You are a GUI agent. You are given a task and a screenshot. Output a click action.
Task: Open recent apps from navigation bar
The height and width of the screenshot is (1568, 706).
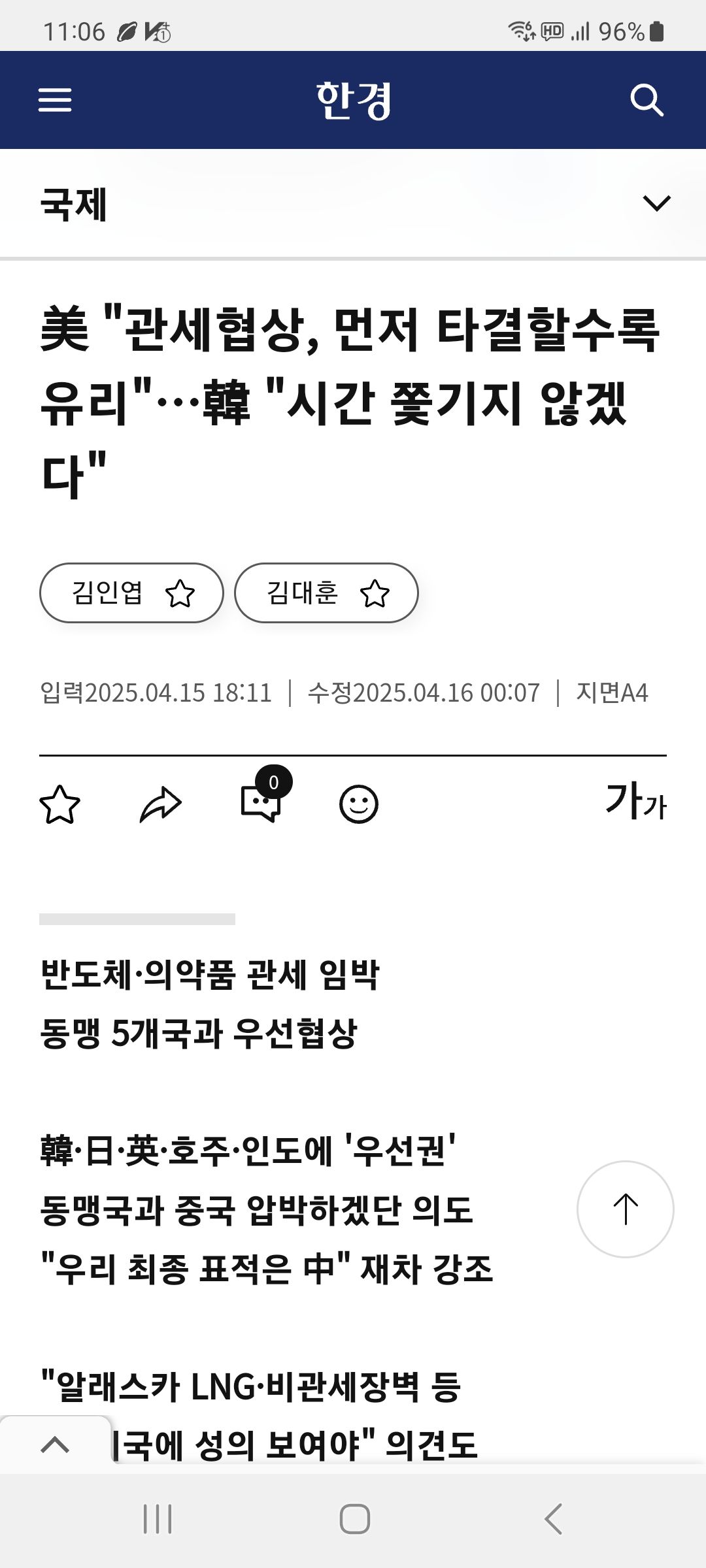point(158,1519)
